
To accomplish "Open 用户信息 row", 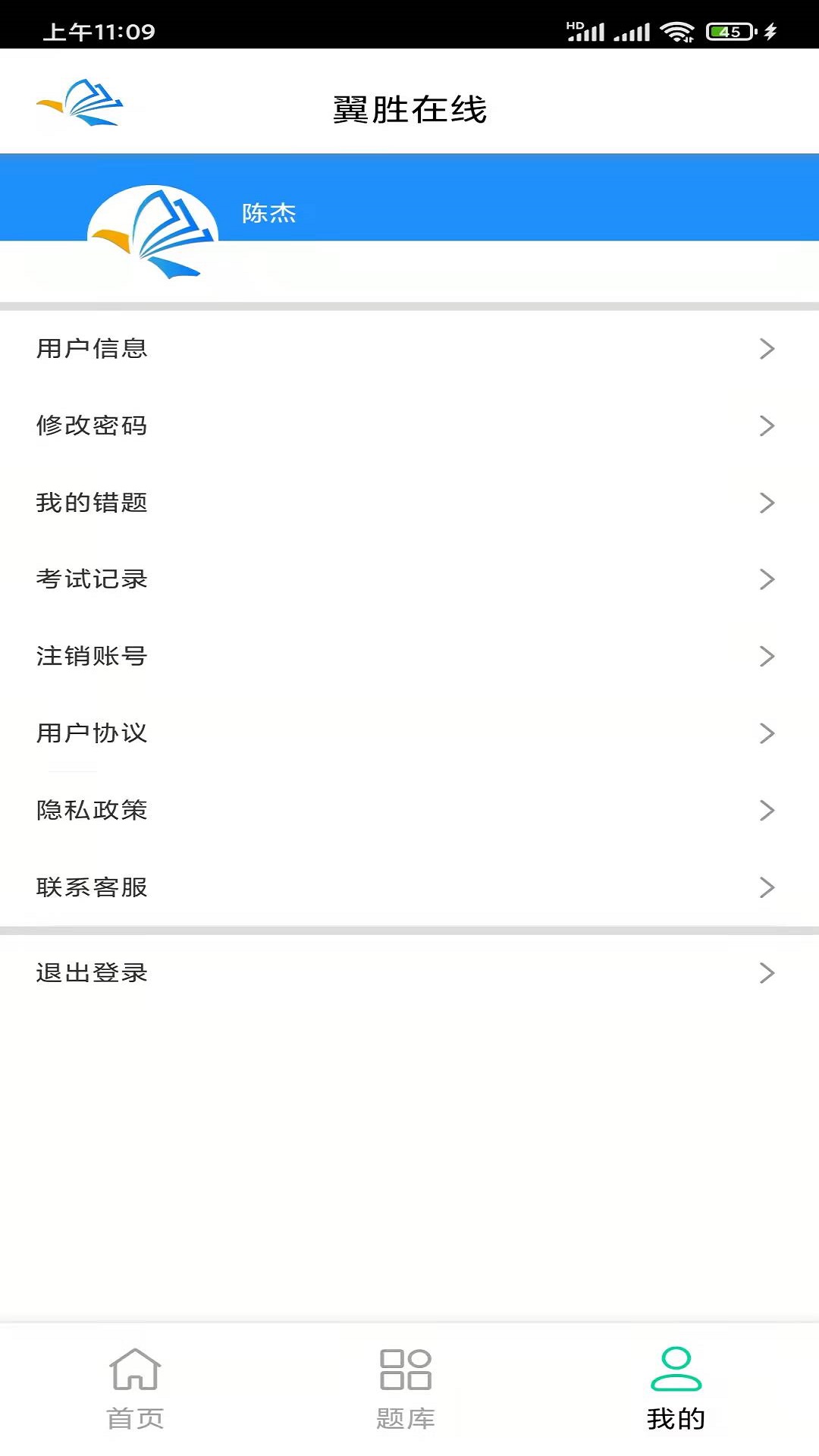I will point(409,349).
